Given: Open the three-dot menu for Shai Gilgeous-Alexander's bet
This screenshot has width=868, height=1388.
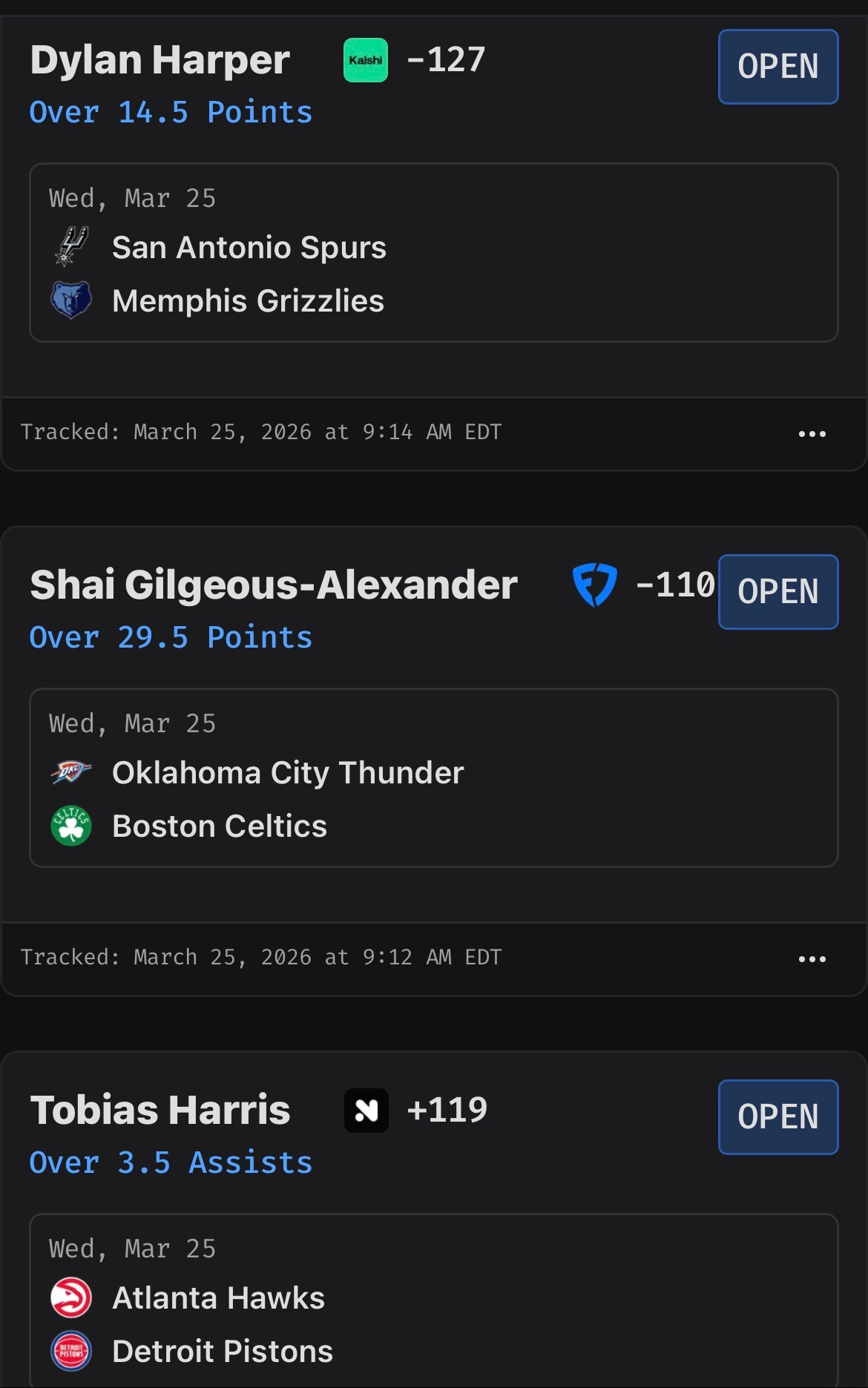Looking at the screenshot, I should click(812, 959).
